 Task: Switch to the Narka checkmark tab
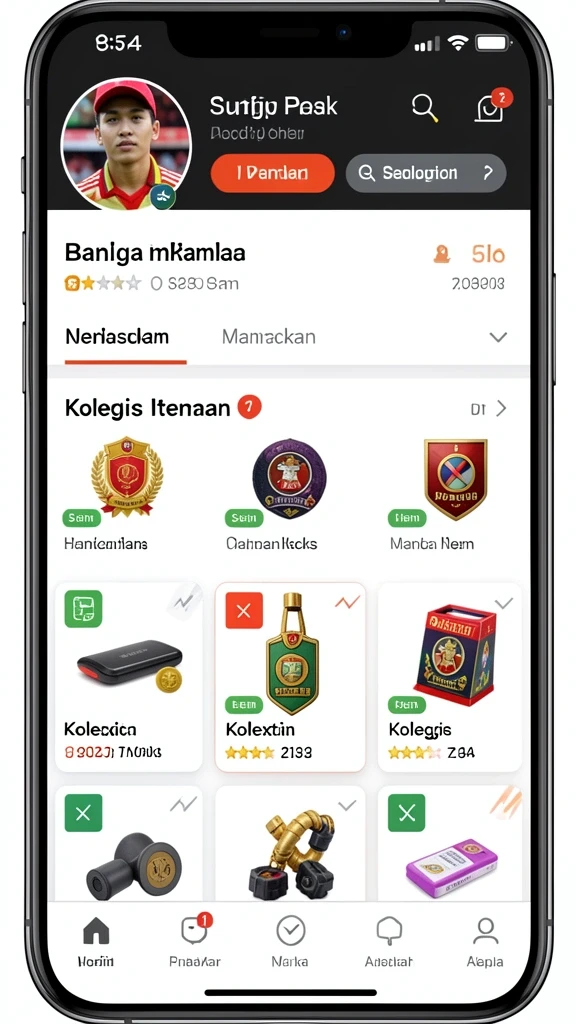click(x=290, y=941)
